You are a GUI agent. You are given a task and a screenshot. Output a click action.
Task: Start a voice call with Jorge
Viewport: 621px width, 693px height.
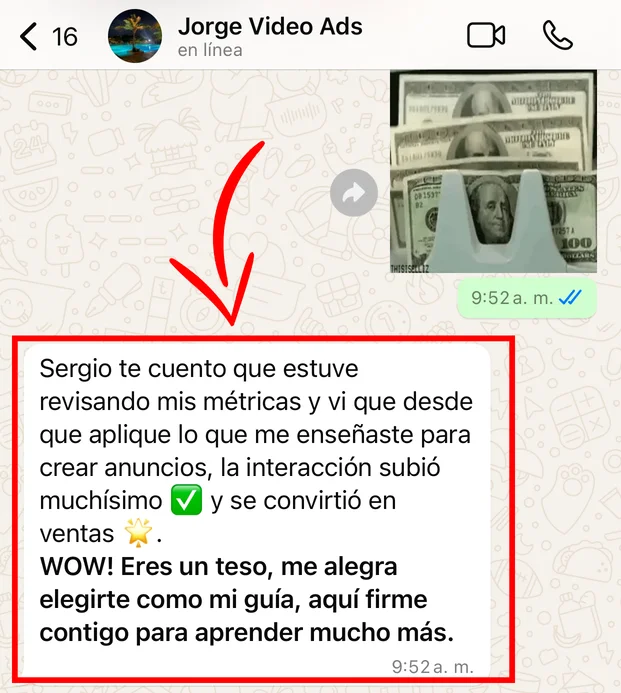pyautogui.click(x=557, y=36)
